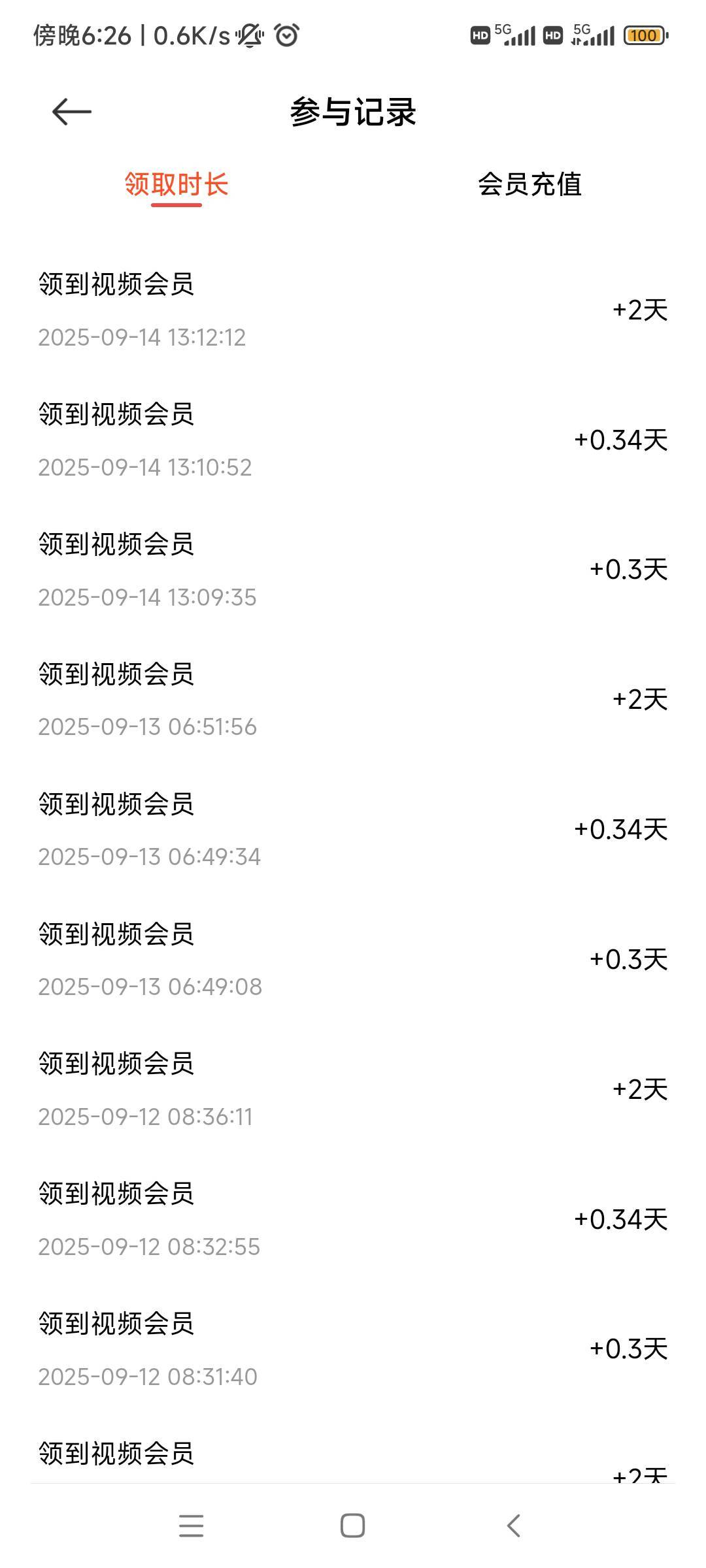
Task: Tap the system back chevron
Action: click(x=514, y=1526)
